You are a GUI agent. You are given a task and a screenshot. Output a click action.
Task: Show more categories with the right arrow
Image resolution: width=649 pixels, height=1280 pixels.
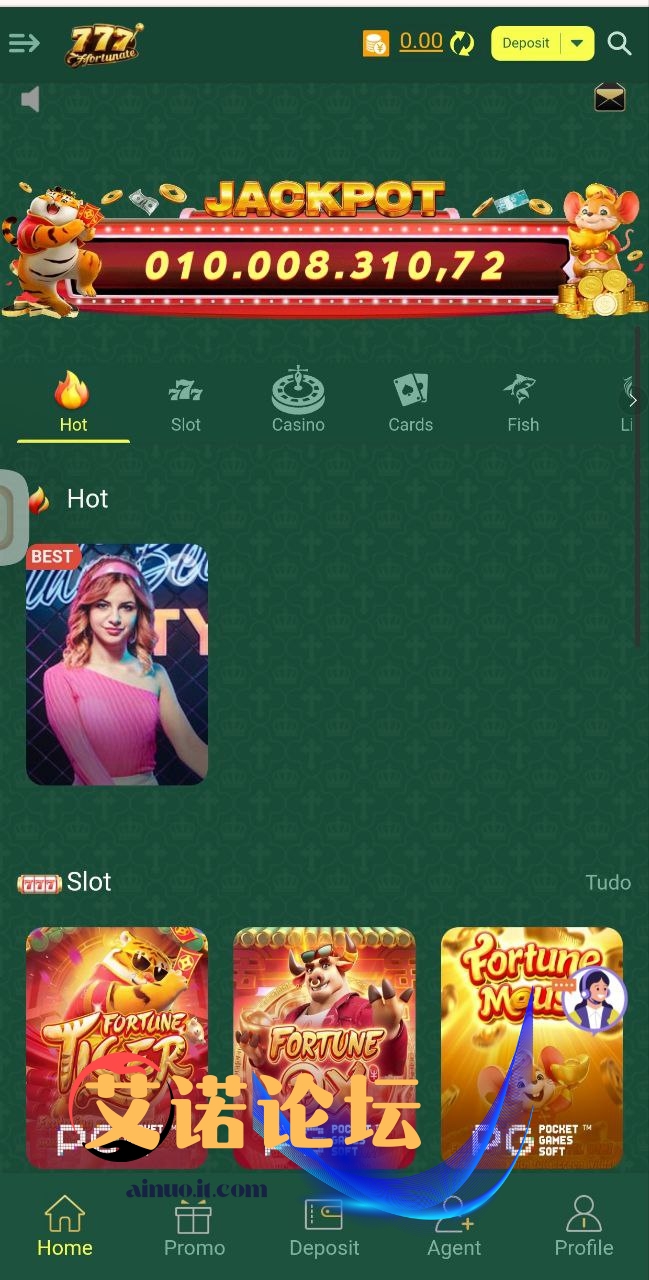coord(633,400)
